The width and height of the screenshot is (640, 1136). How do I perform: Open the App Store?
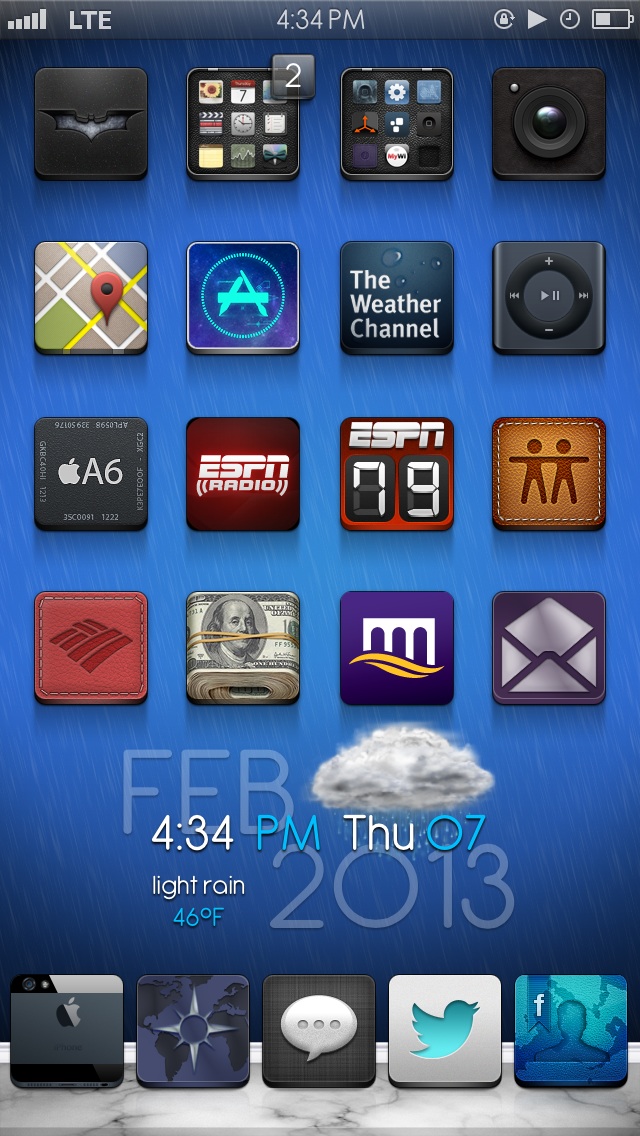(x=243, y=297)
